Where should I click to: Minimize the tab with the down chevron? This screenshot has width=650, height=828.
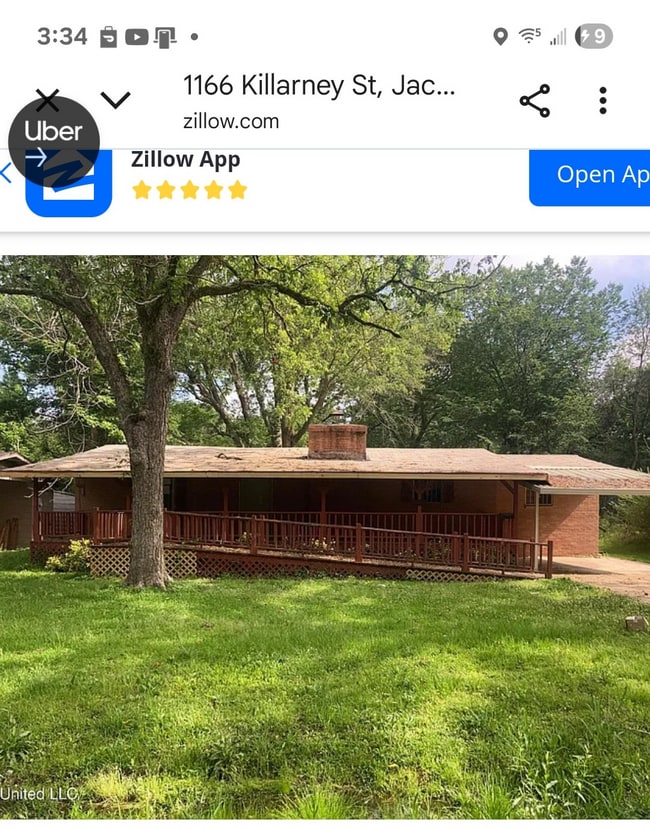point(116,100)
